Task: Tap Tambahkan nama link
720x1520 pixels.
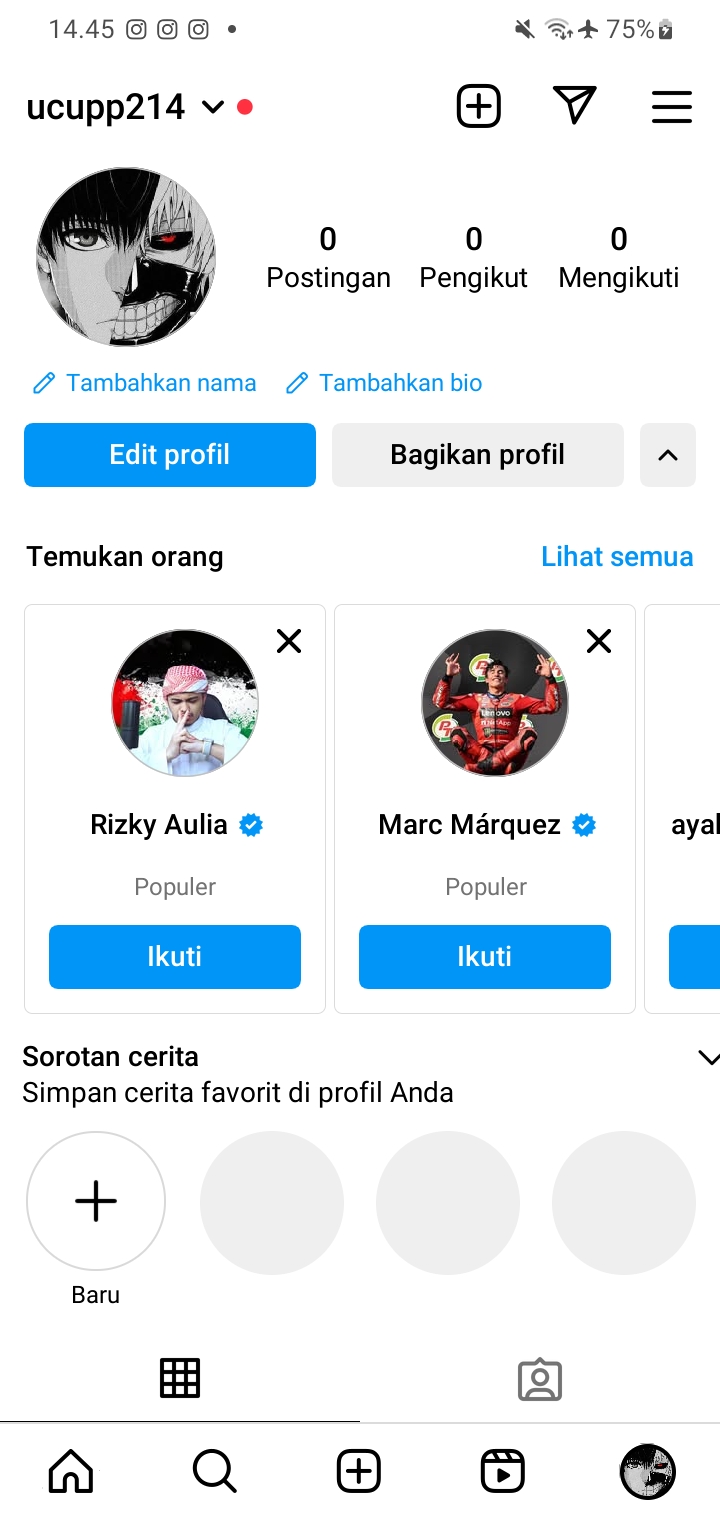Action: coord(145,383)
